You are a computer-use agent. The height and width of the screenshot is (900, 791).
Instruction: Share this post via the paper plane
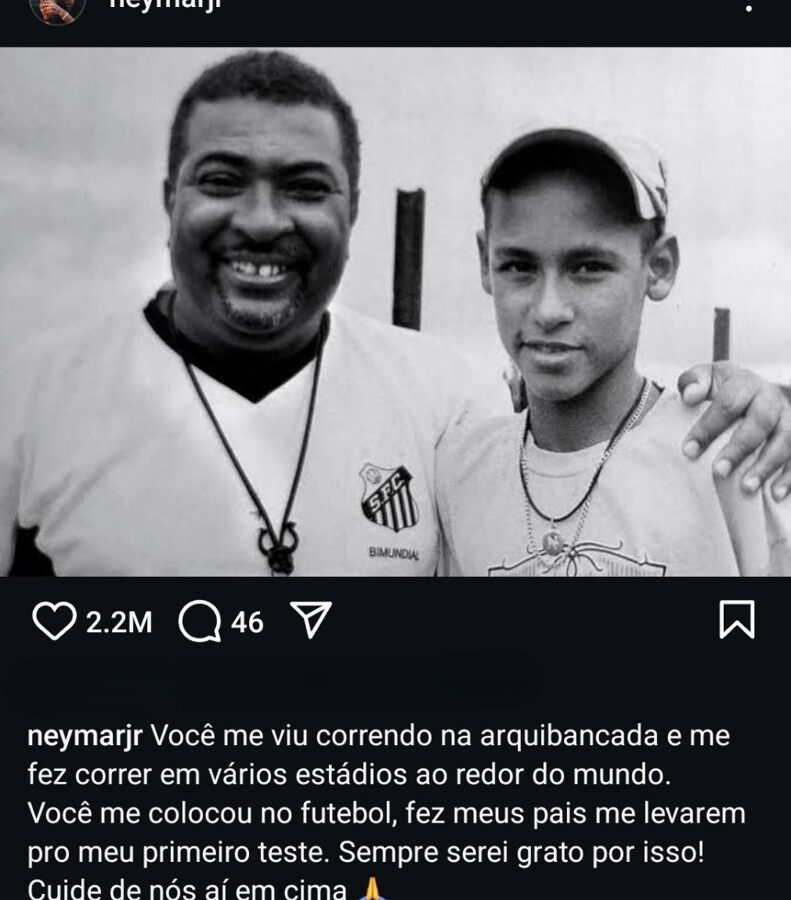click(x=310, y=620)
